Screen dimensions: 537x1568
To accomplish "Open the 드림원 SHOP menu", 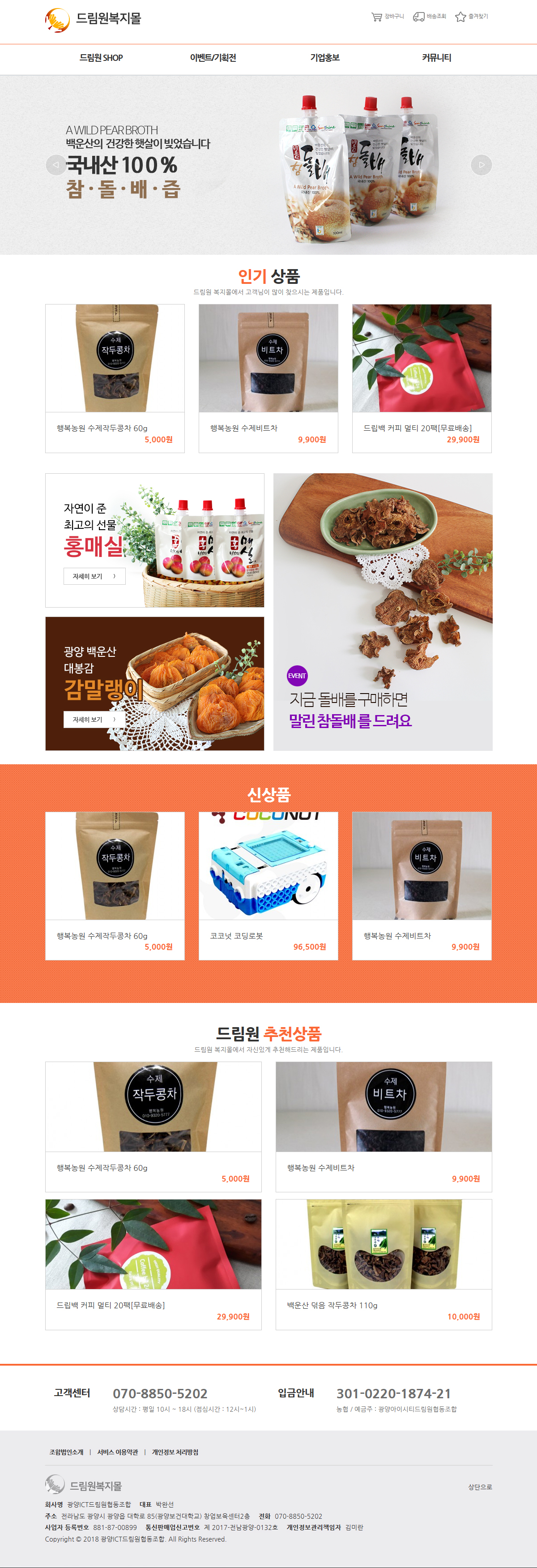I will tap(101, 58).
